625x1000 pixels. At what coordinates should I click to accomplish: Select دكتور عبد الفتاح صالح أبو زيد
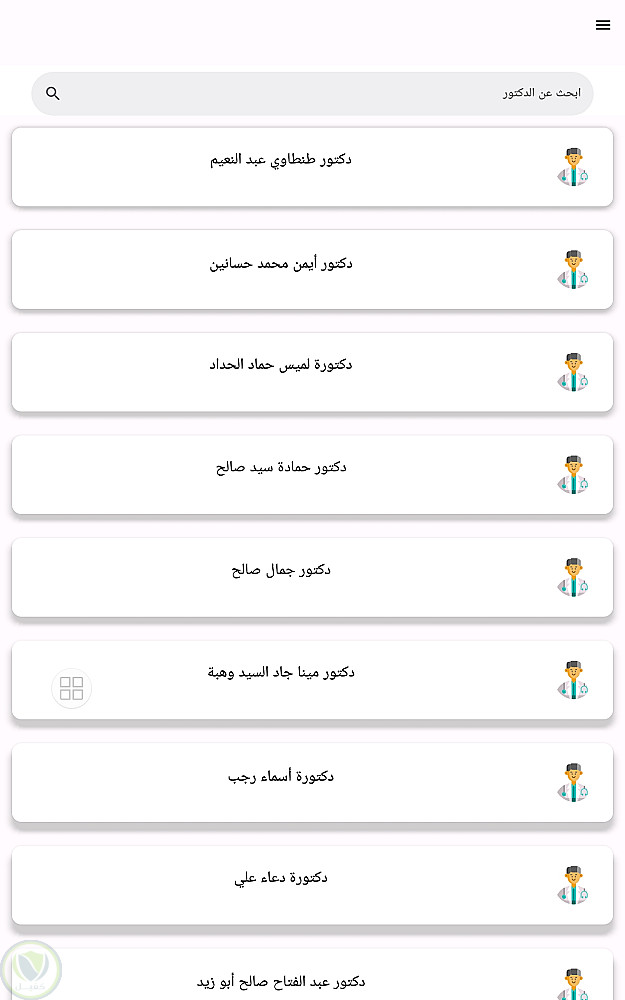pos(312,980)
